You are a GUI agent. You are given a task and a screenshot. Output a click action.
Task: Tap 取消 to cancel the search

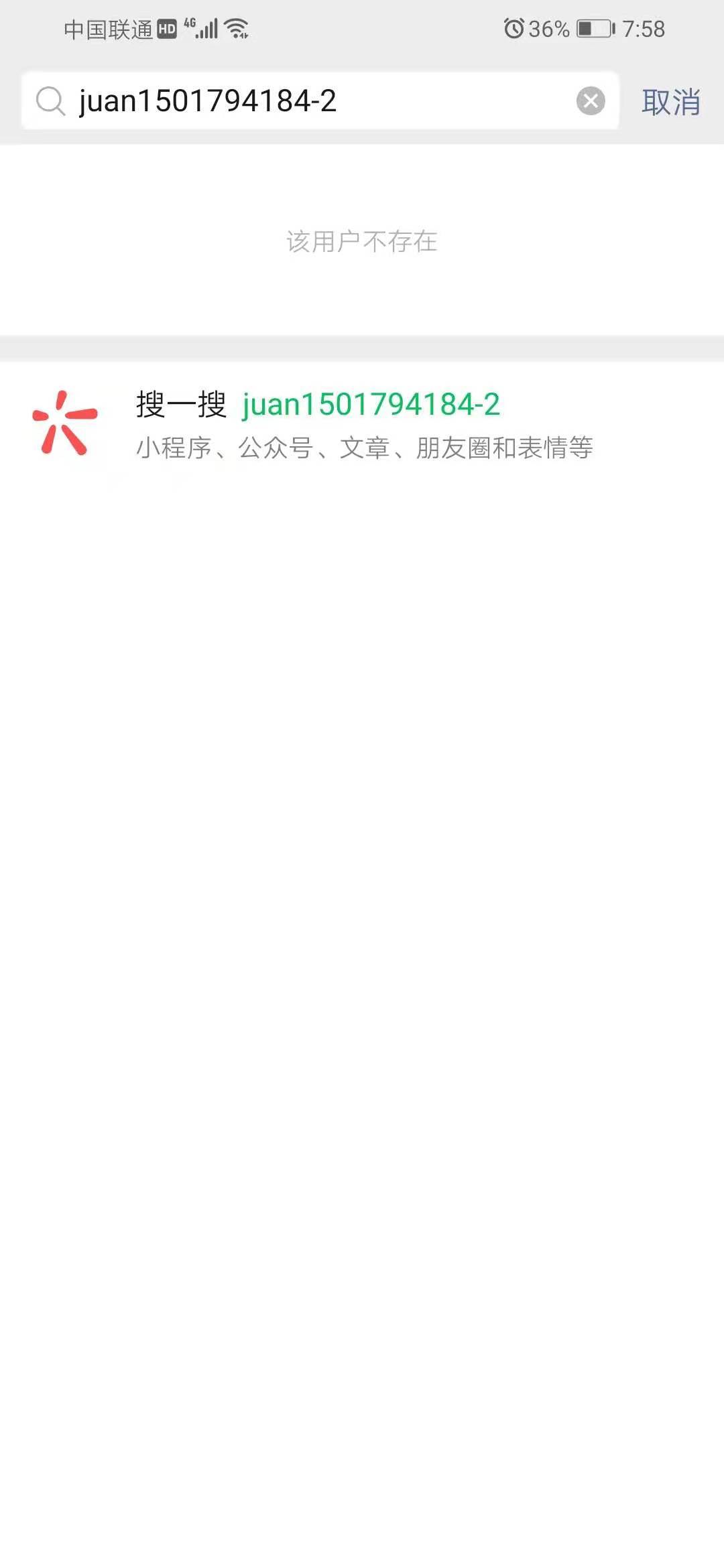click(670, 103)
